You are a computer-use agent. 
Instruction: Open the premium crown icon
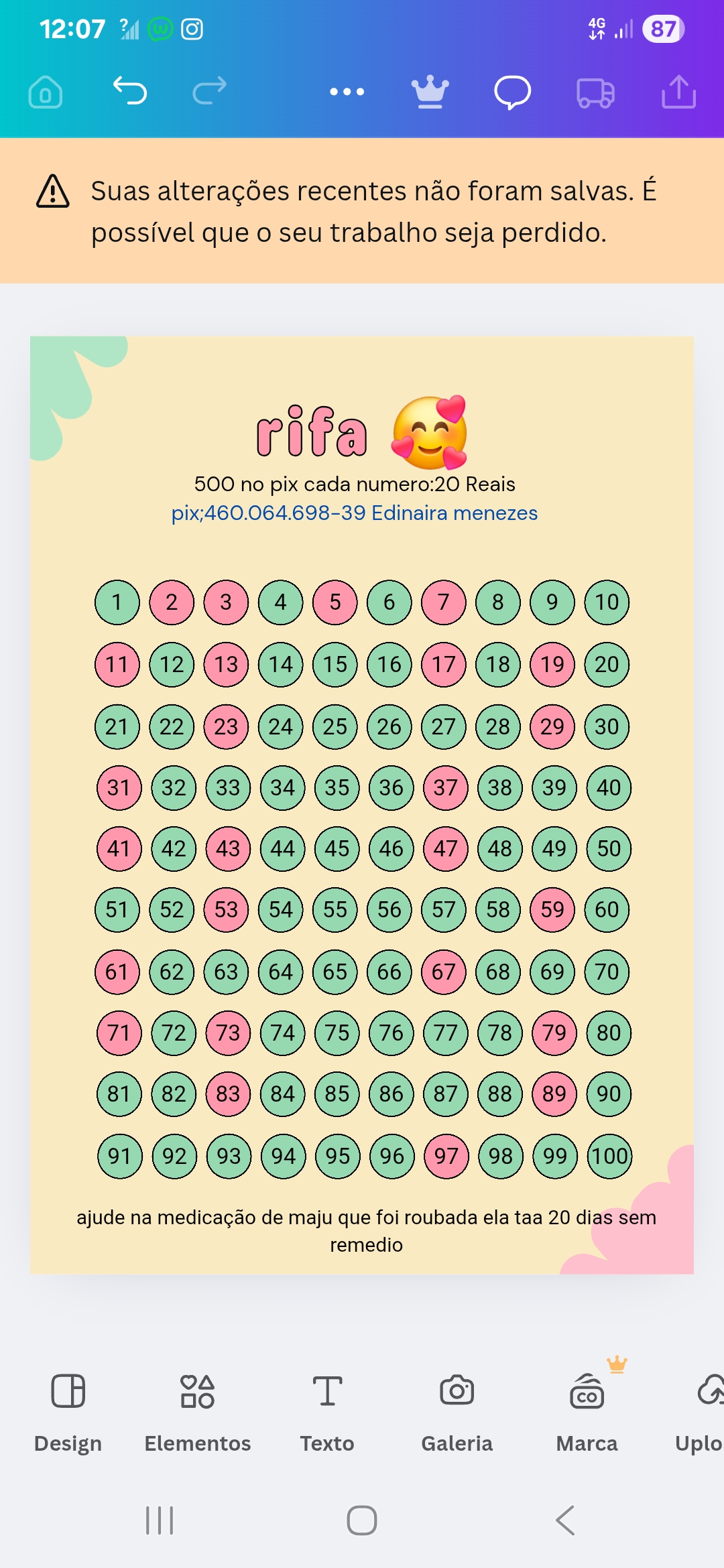(x=430, y=92)
